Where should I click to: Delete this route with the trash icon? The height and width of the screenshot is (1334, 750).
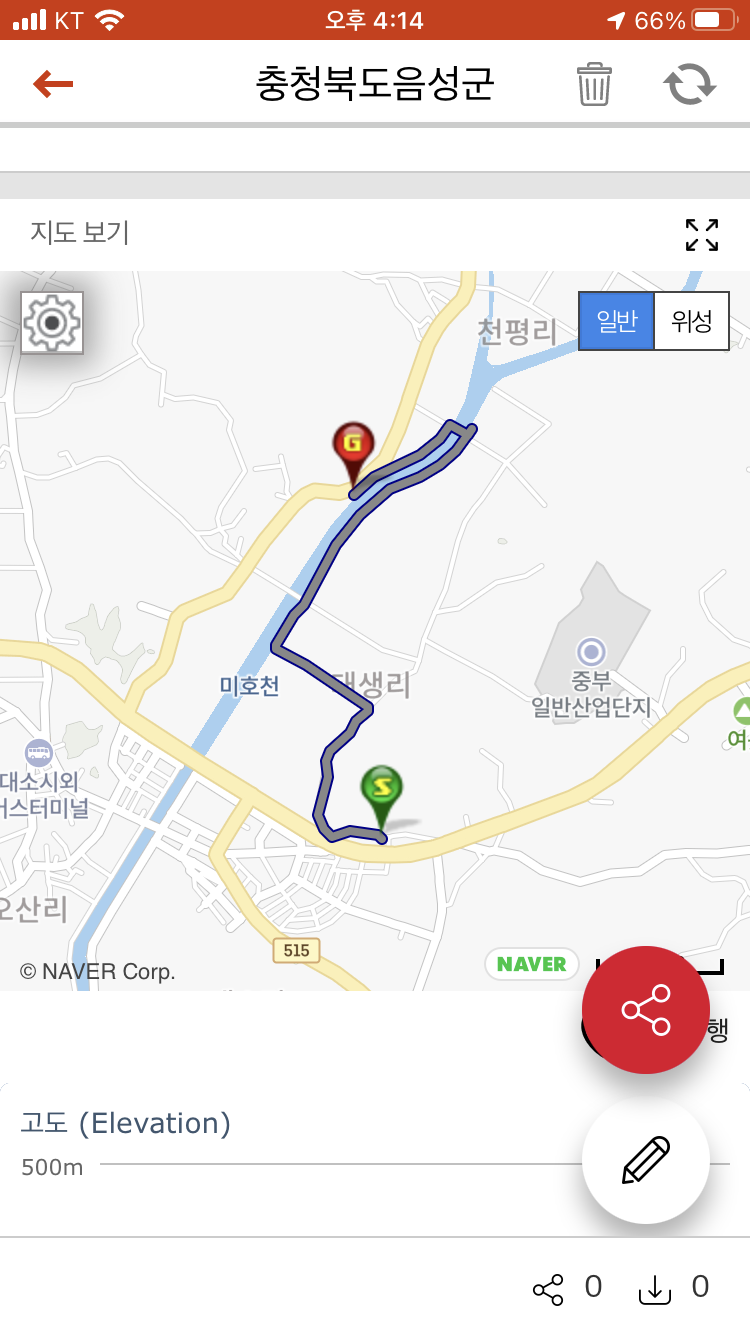(x=593, y=84)
